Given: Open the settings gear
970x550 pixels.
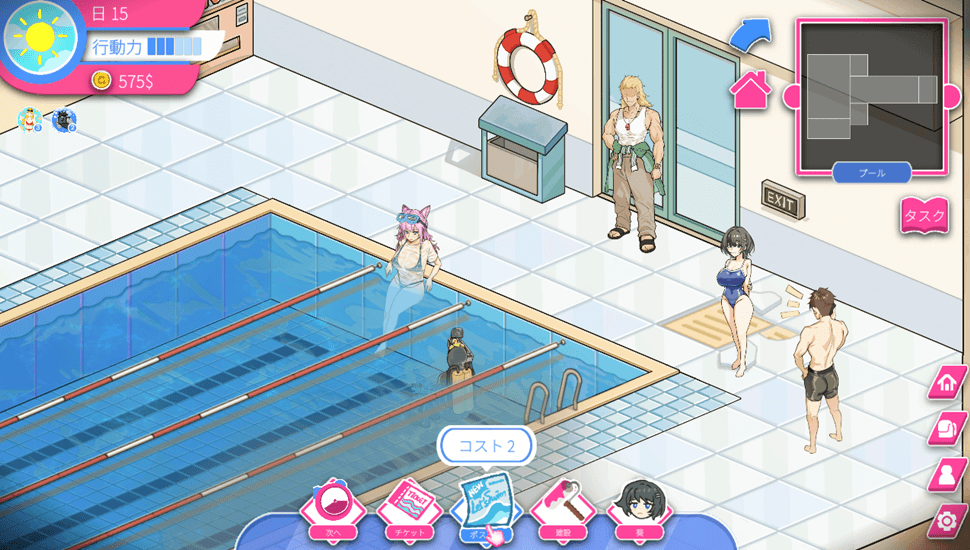Looking at the screenshot, I should coord(949,521).
